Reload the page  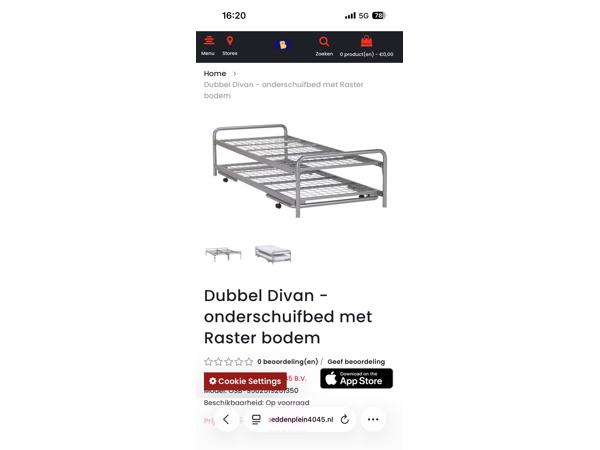344,419
